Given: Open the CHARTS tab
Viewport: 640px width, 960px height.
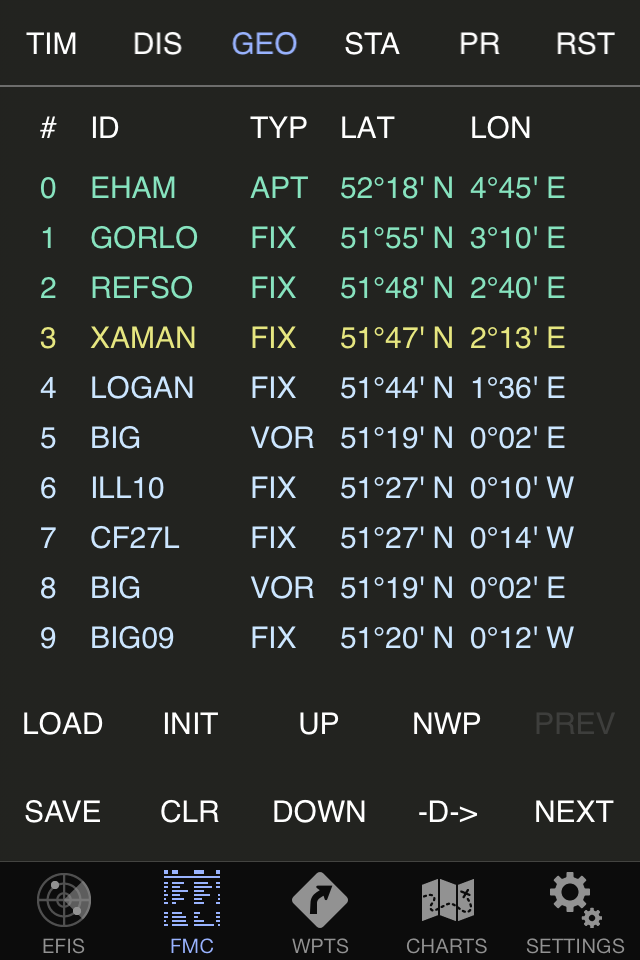Looking at the screenshot, I should pos(447,912).
